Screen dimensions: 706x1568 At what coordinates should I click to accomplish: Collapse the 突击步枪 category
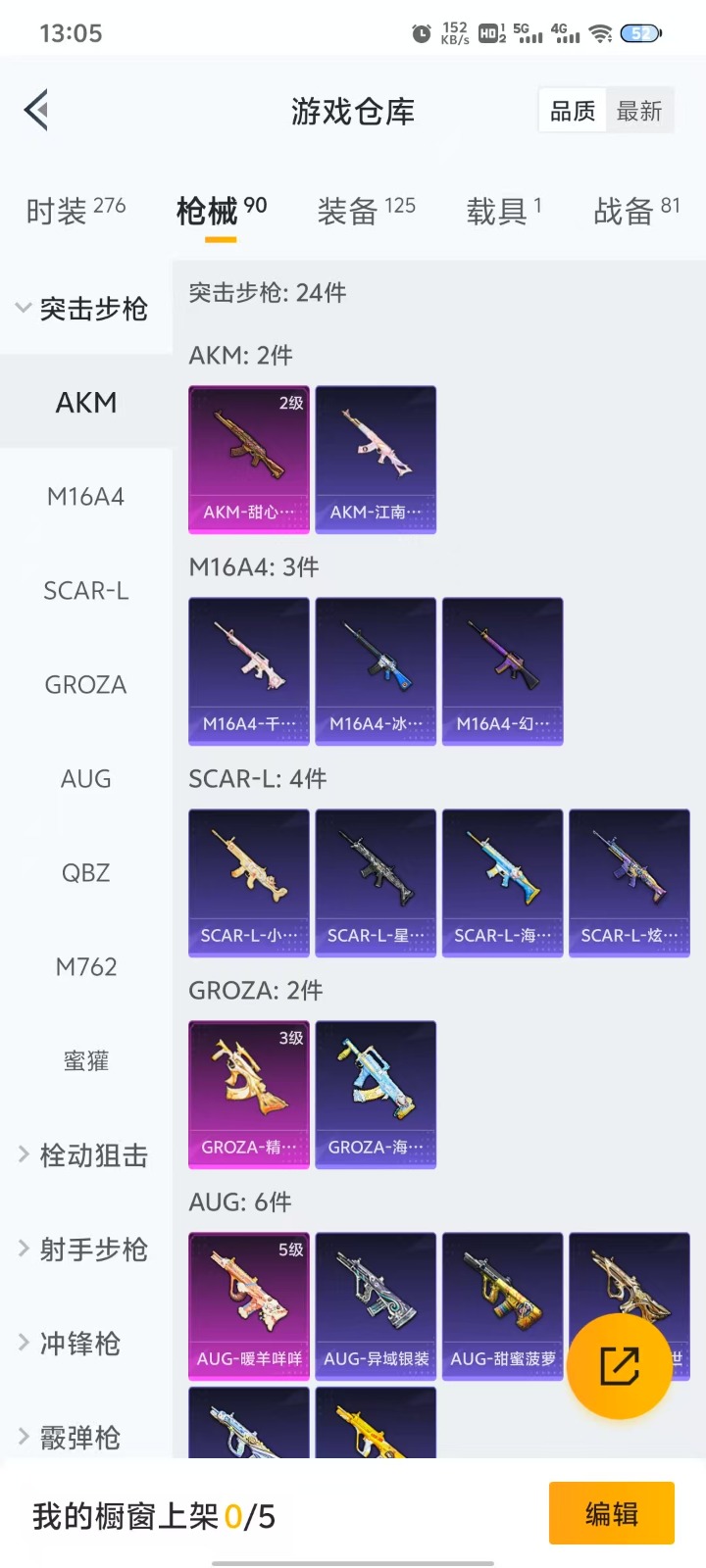pyautogui.click(x=84, y=309)
